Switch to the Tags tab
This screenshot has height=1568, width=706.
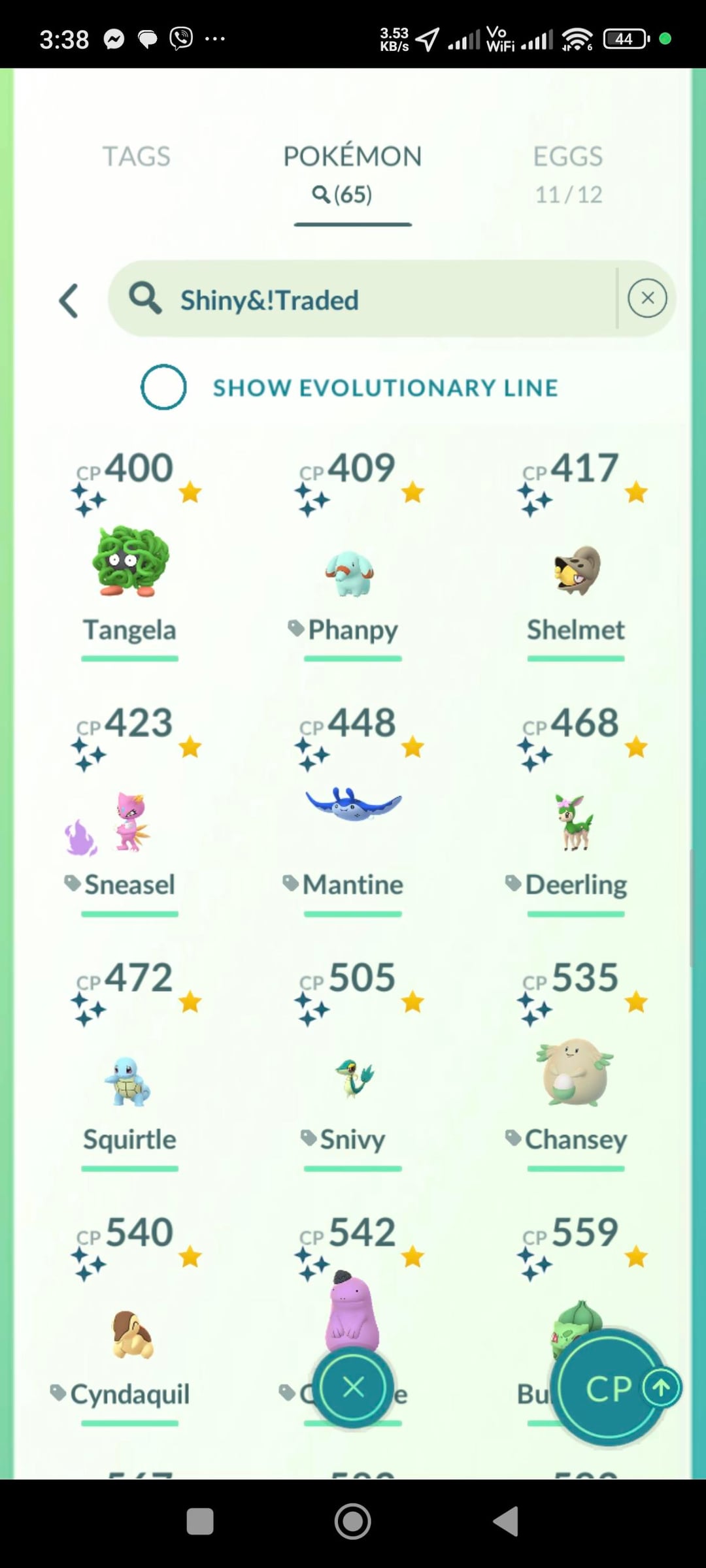click(x=136, y=157)
